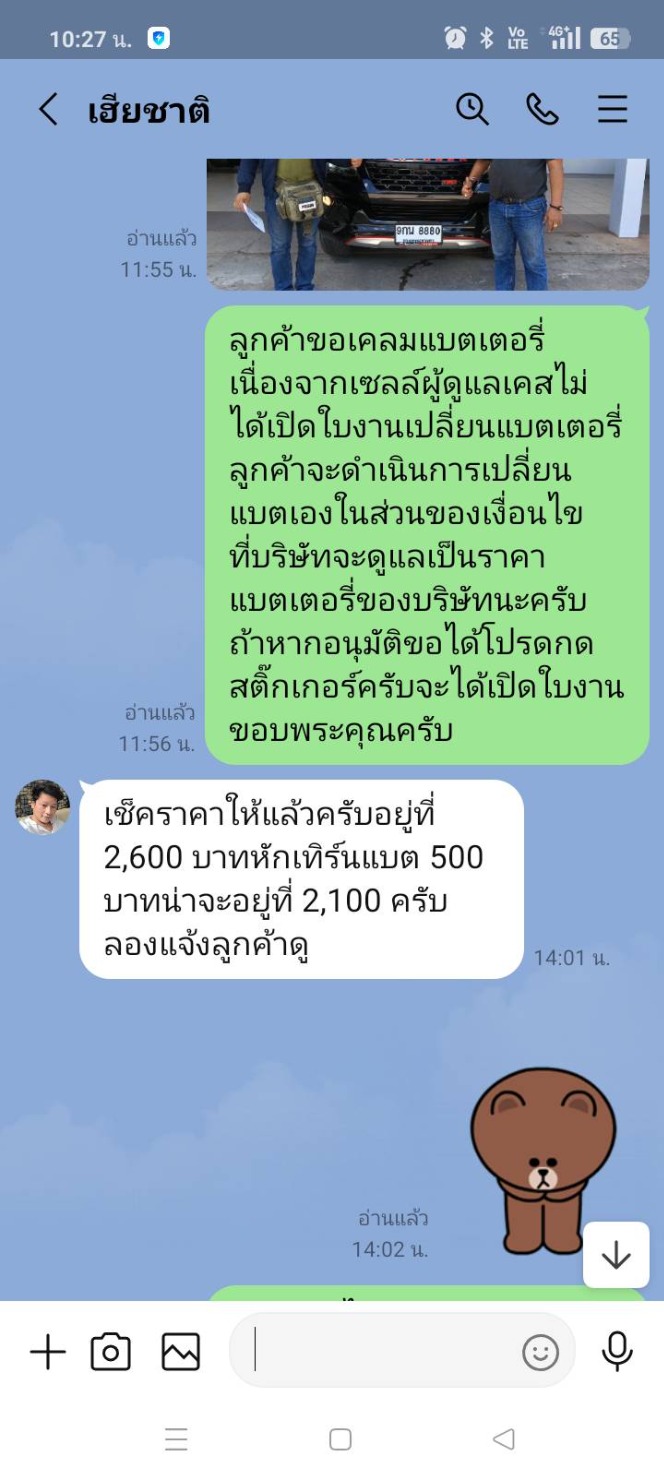Go back from the เฮียชาติ chat

point(48,109)
